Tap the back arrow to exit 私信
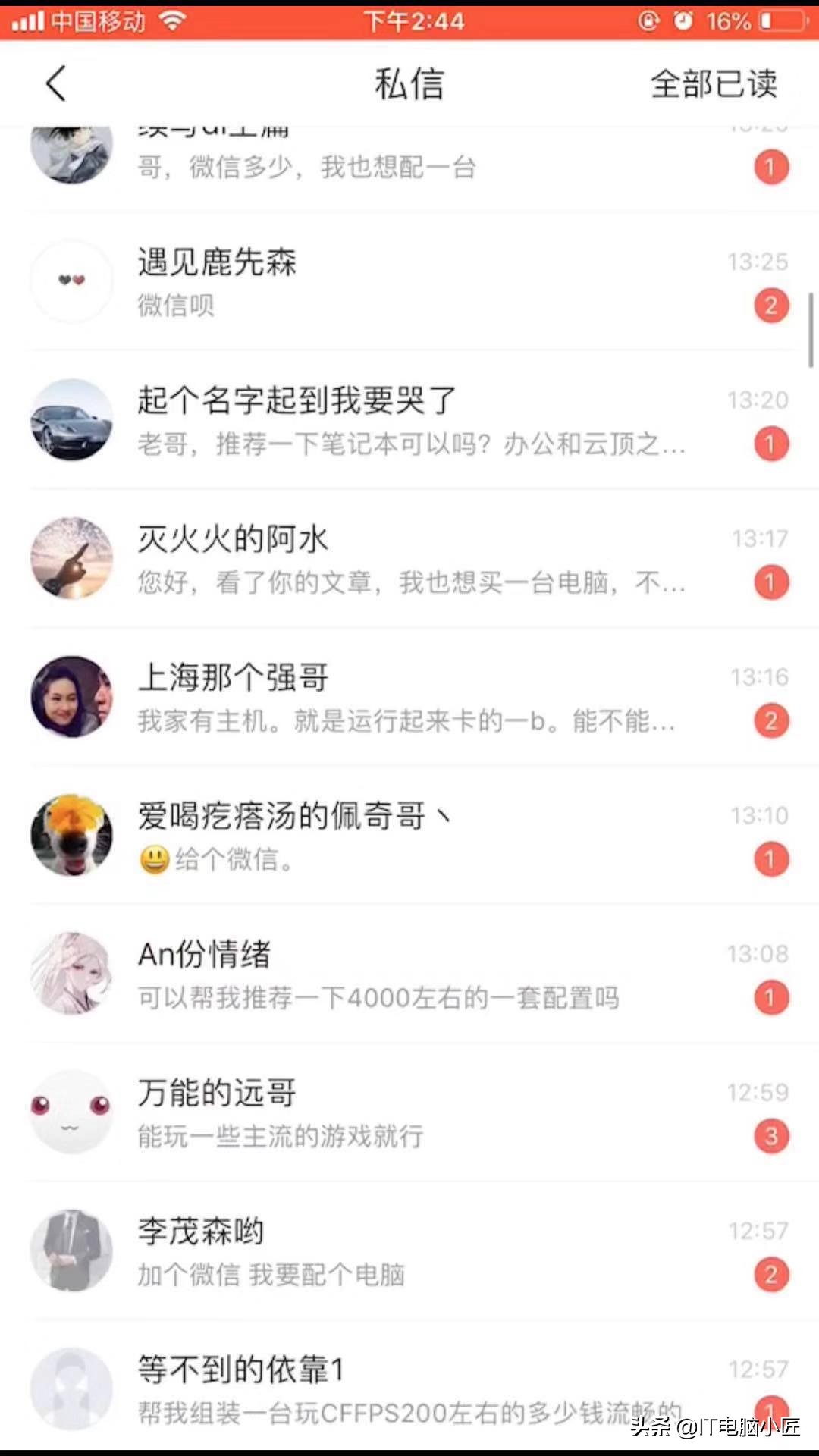819x1456 pixels. 55,83
